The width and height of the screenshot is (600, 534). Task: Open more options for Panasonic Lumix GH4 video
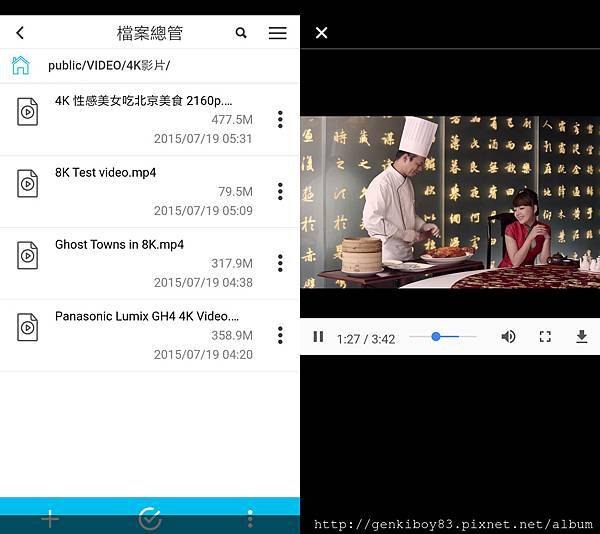tap(280, 335)
